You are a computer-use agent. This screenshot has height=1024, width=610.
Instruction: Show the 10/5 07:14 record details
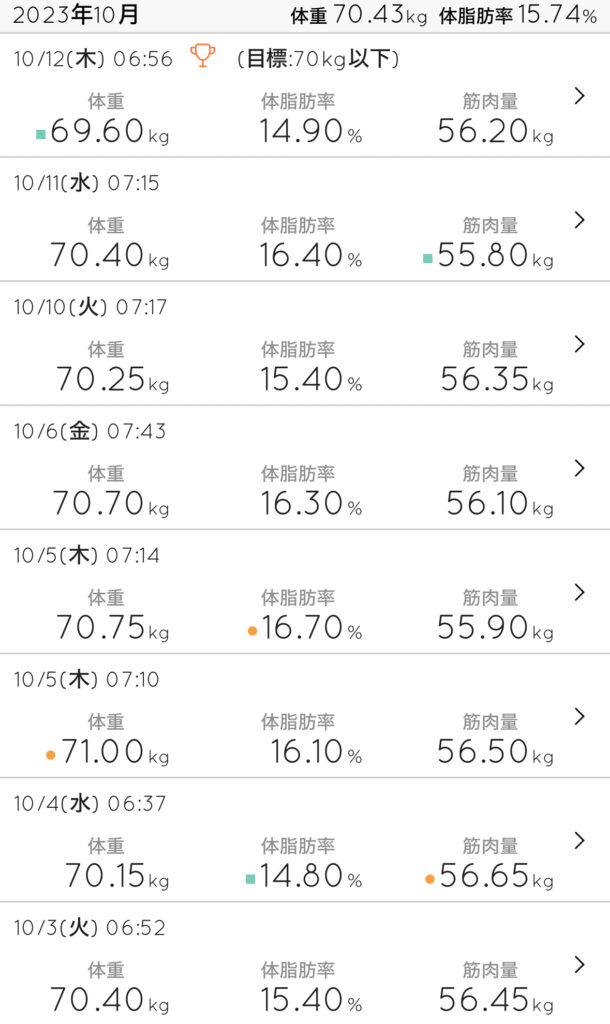[x=579, y=593]
